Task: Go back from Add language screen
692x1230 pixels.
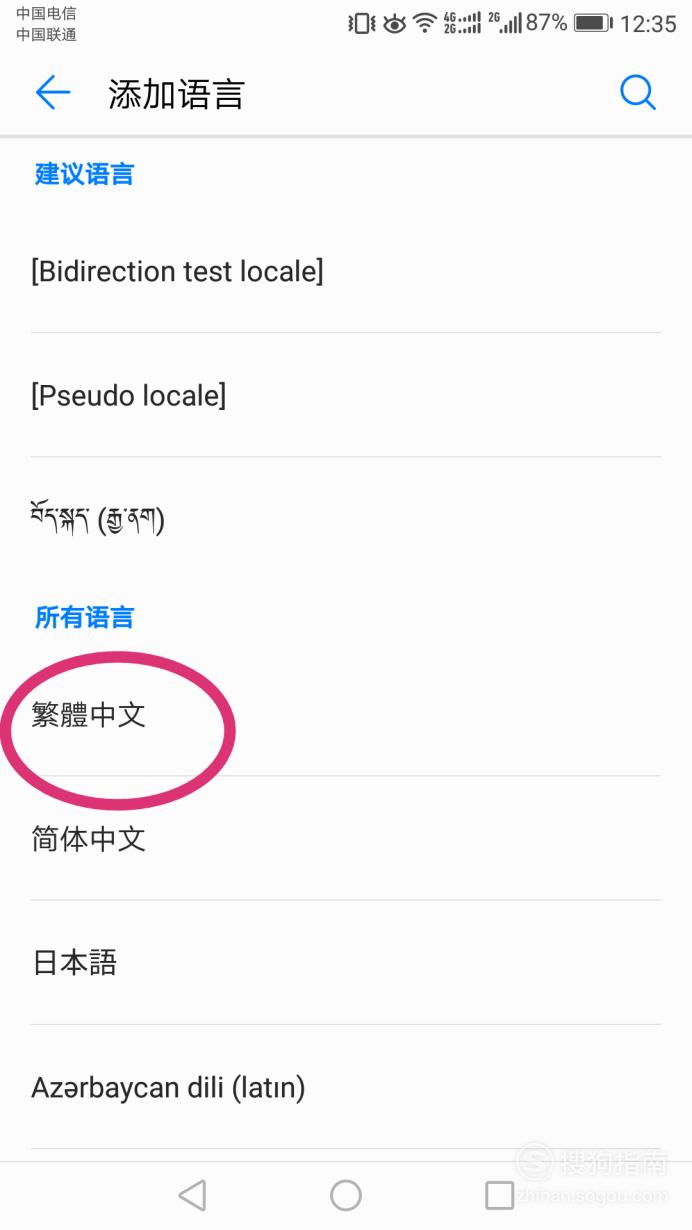Action: (x=53, y=93)
